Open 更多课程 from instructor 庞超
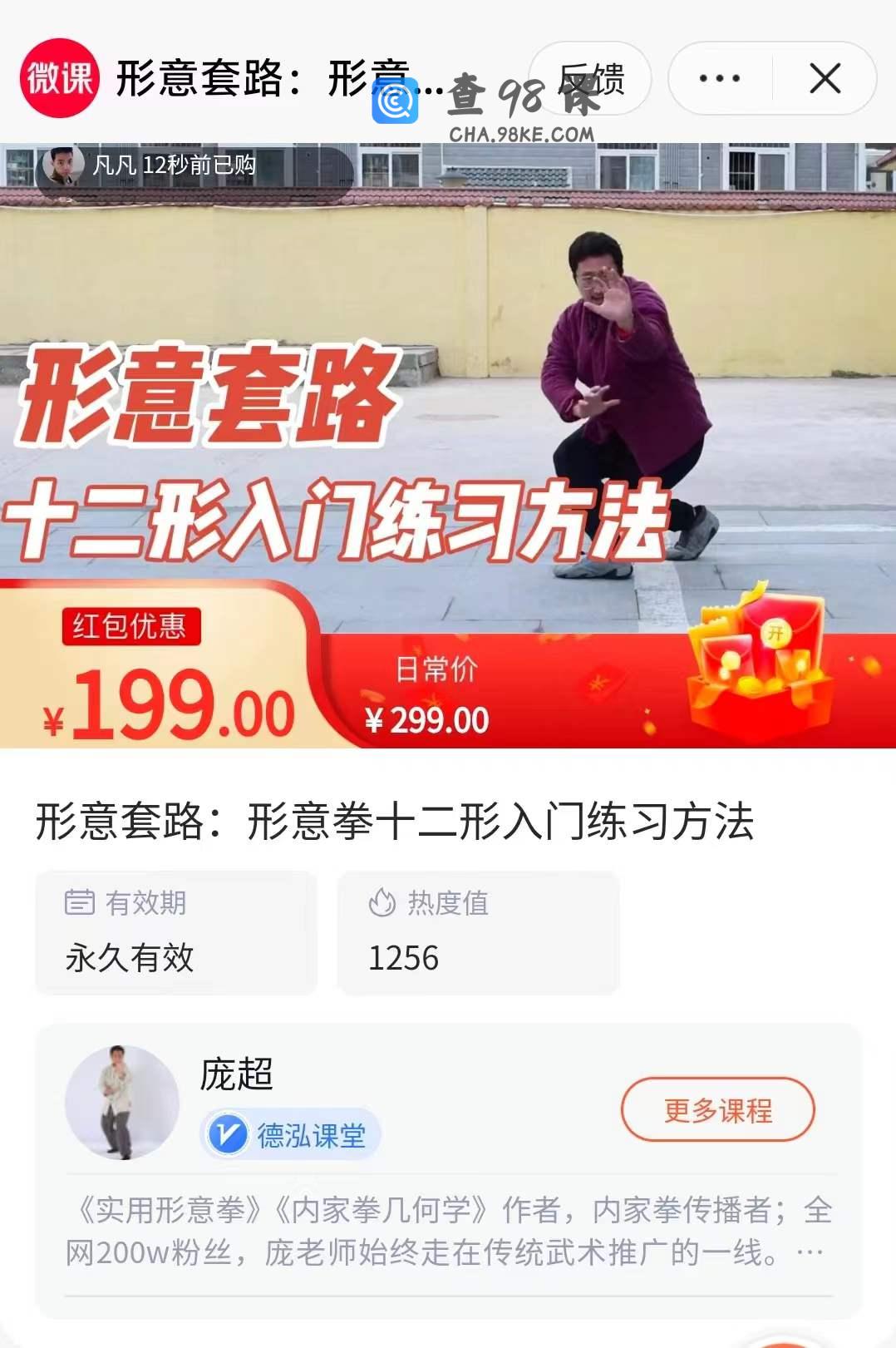This screenshot has height=1348, width=896. pos(717,1109)
